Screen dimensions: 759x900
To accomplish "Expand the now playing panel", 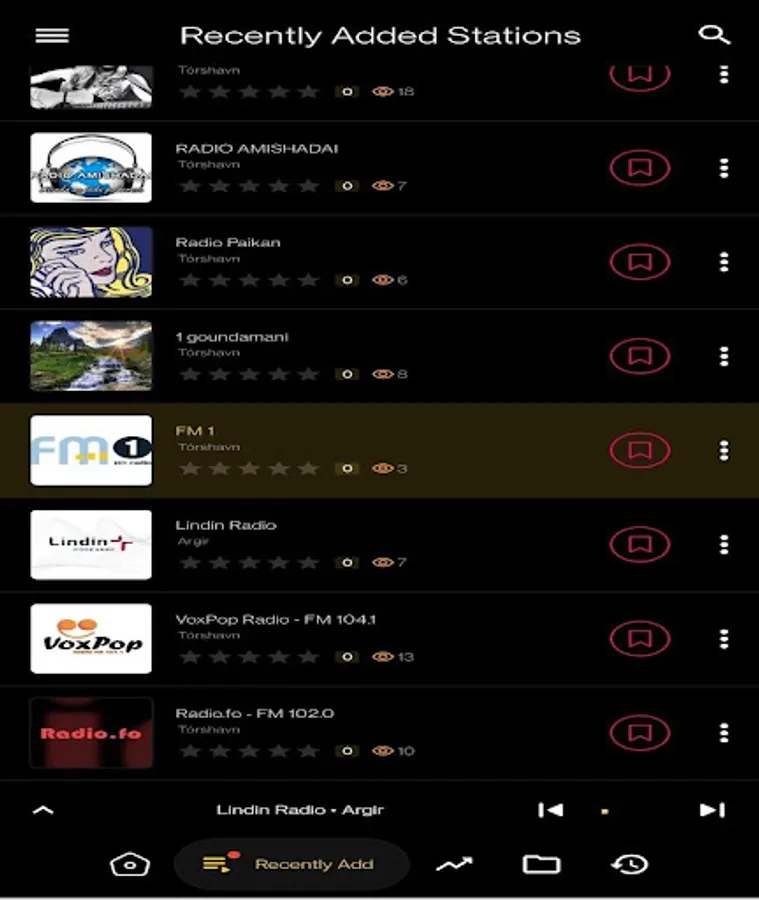I will pyautogui.click(x=43, y=810).
